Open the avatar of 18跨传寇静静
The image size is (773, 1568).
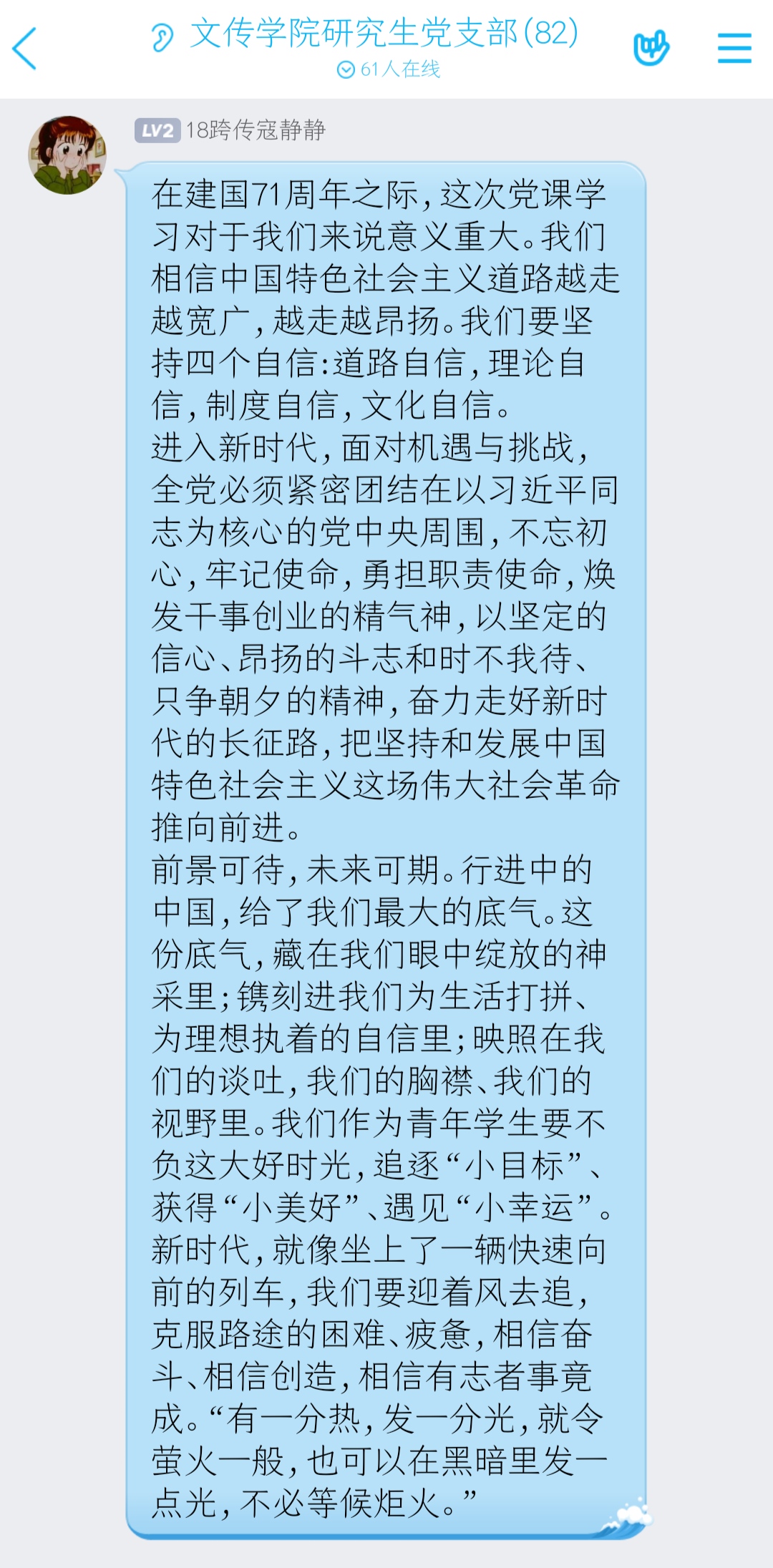pyautogui.click(x=67, y=155)
